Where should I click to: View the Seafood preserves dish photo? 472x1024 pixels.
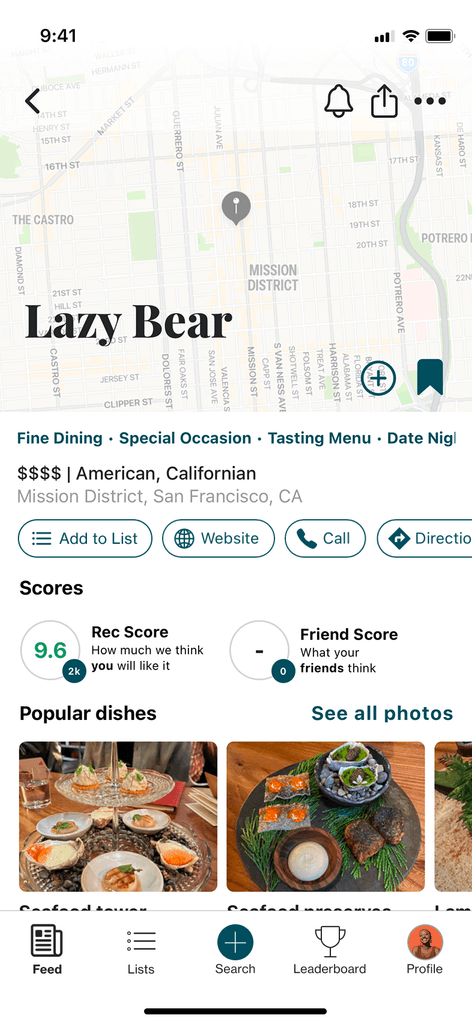click(x=326, y=816)
